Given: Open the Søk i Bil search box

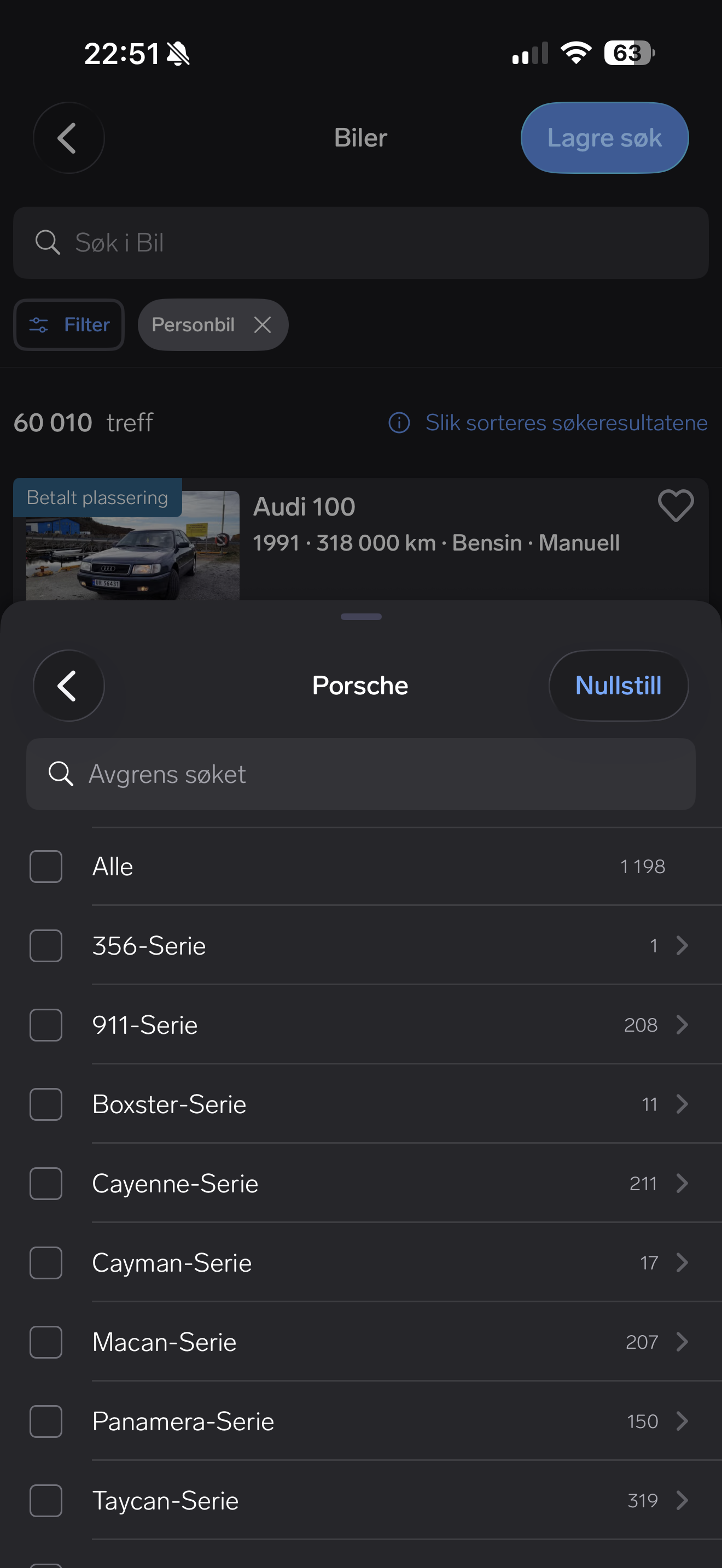Looking at the screenshot, I should (x=360, y=243).
